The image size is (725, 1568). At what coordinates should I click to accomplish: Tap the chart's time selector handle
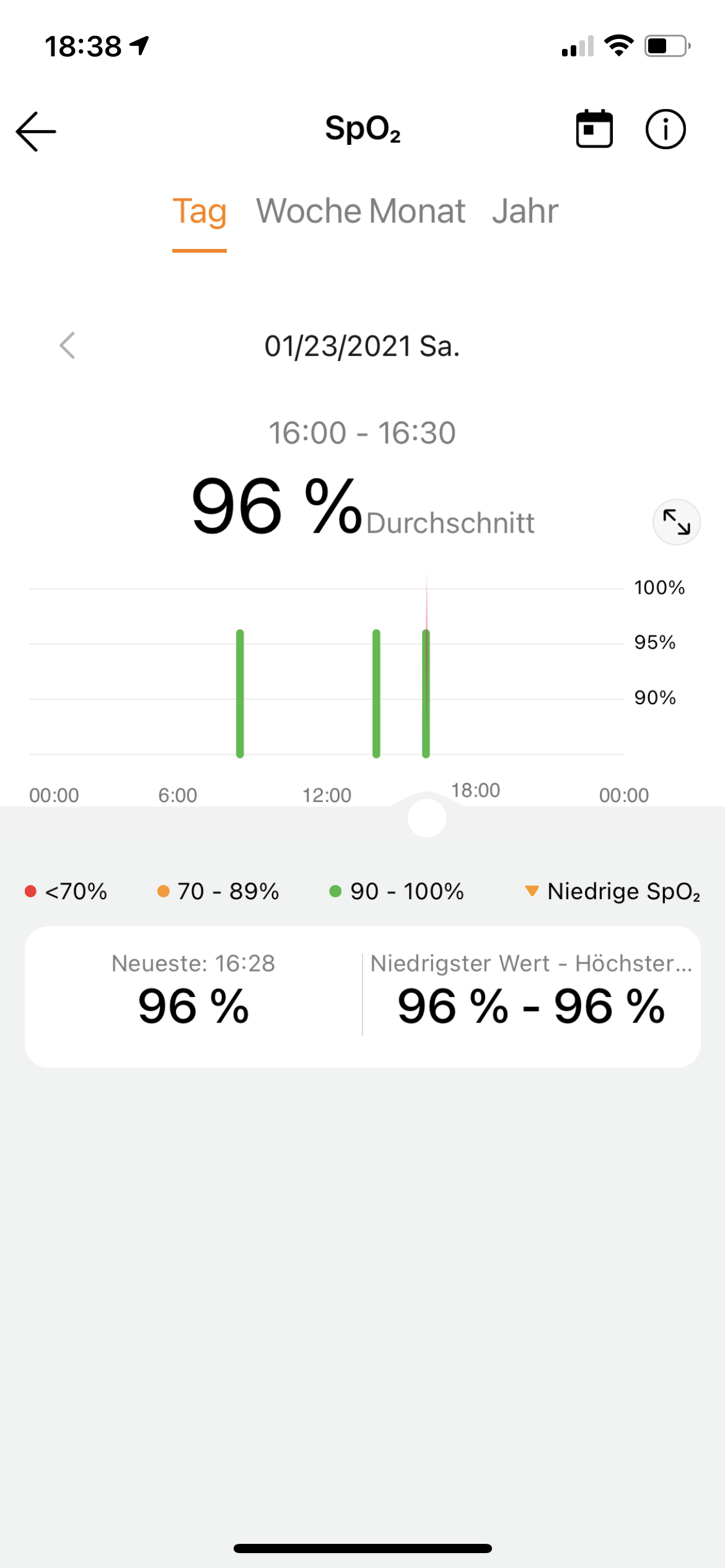(426, 817)
